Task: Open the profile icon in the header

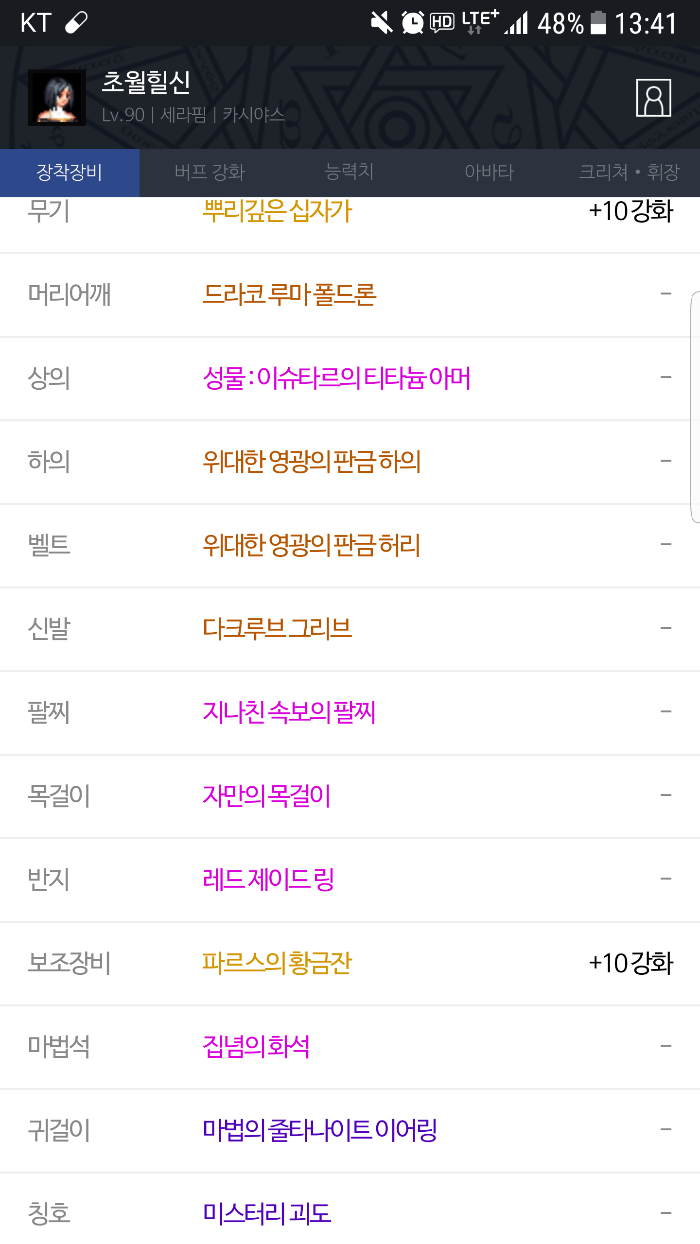Action: (x=653, y=98)
